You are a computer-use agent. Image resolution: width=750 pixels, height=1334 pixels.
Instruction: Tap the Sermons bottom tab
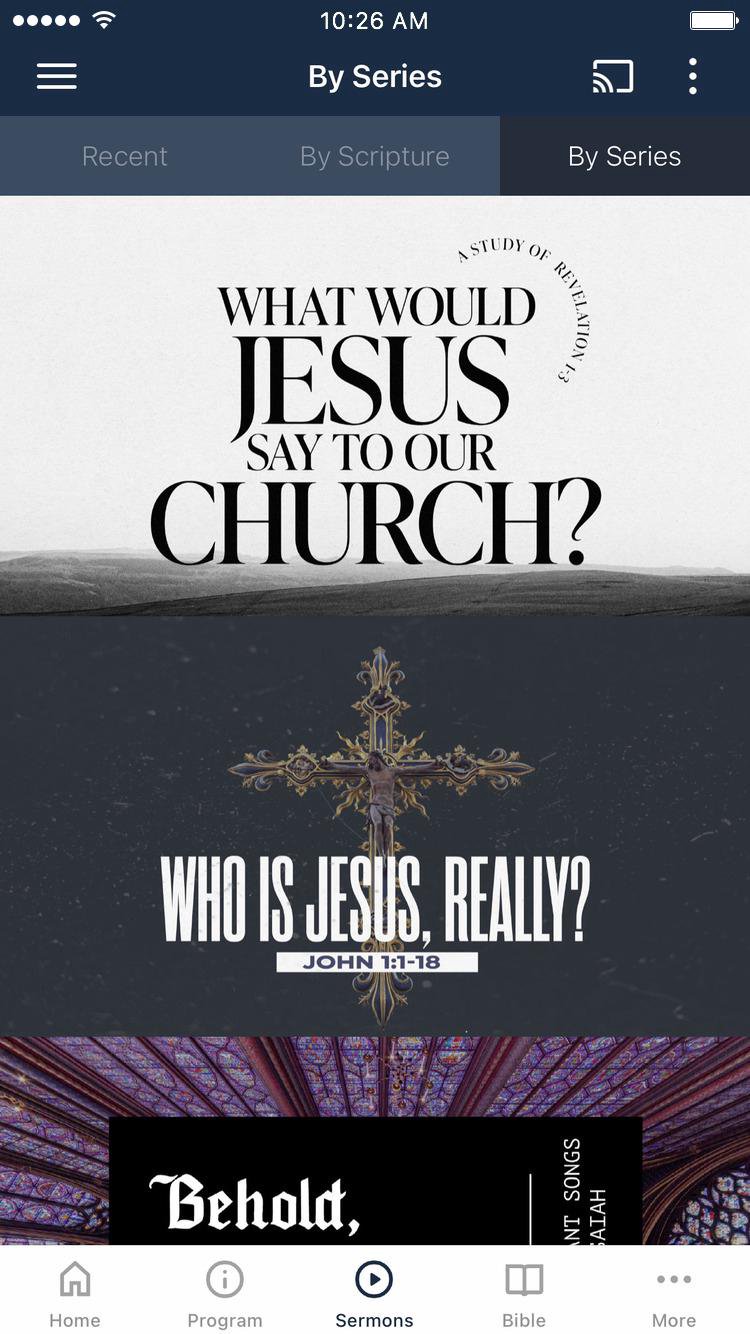coord(374,1295)
